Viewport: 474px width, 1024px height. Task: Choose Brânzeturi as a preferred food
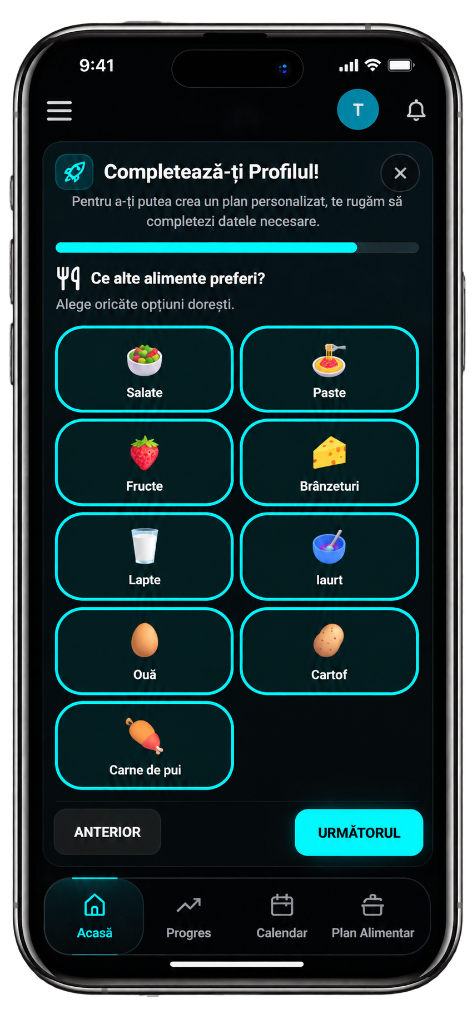pyautogui.click(x=329, y=462)
